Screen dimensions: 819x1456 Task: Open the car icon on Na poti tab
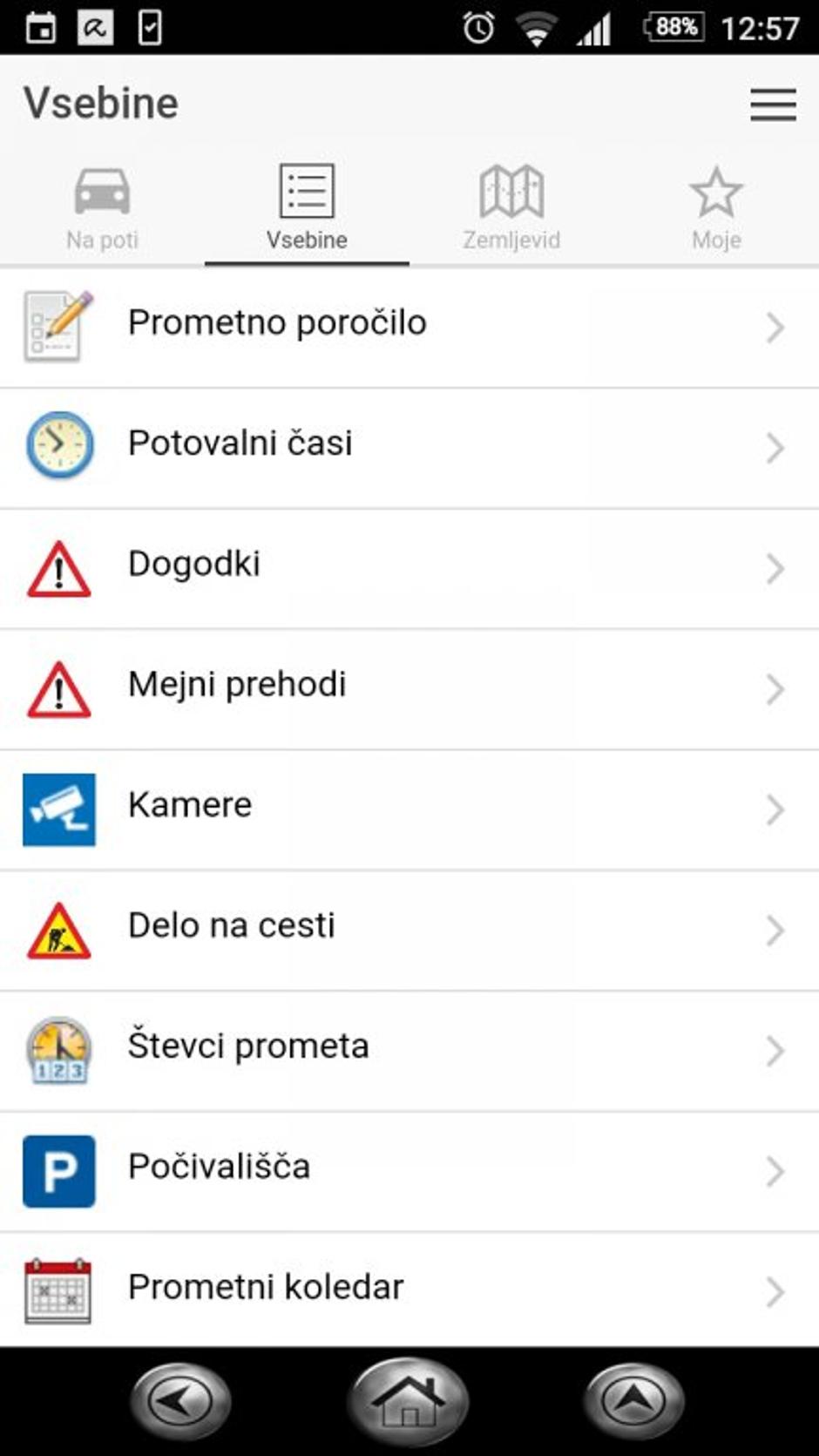point(102,187)
